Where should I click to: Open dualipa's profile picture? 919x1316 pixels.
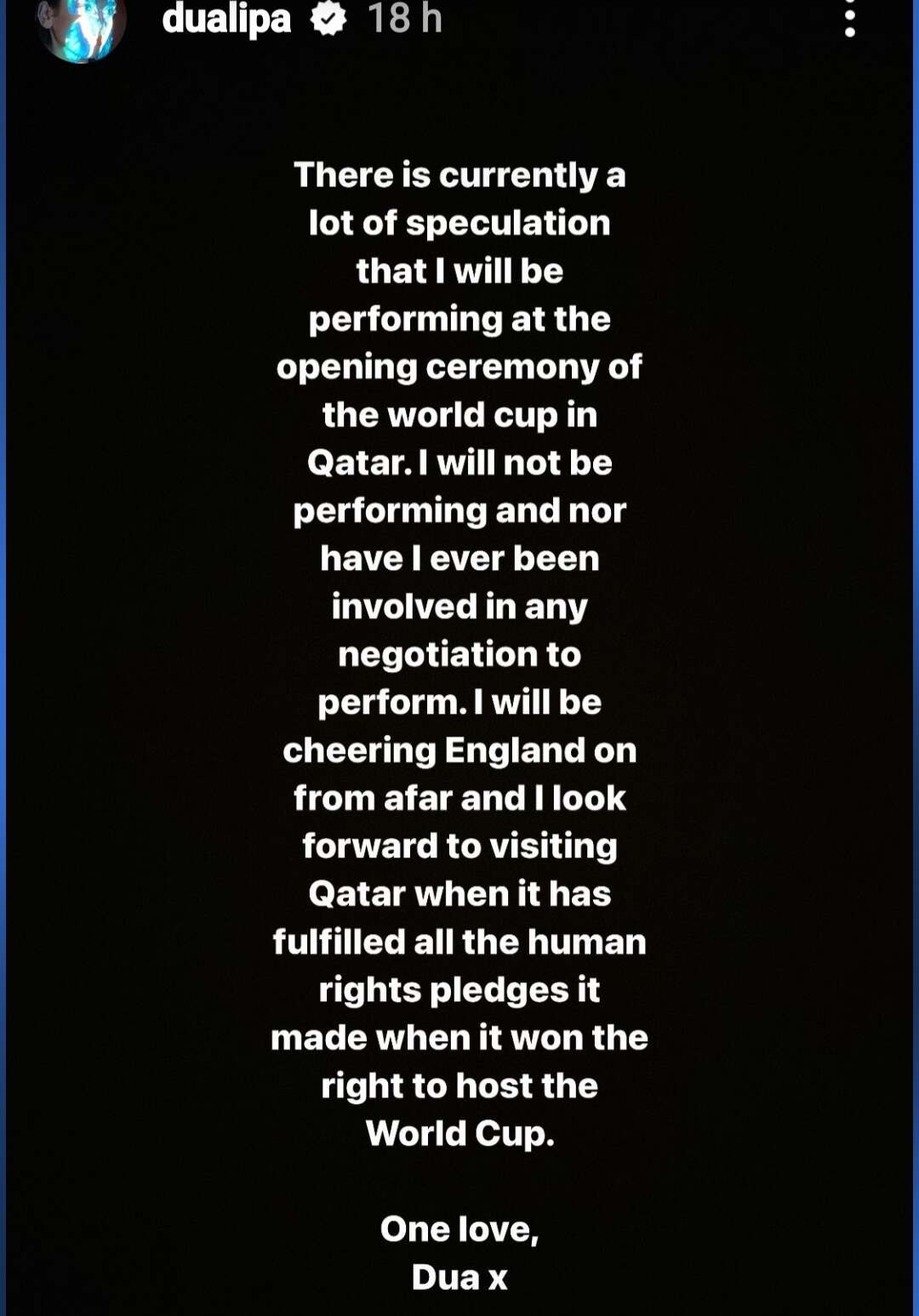[x=82, y=26]
